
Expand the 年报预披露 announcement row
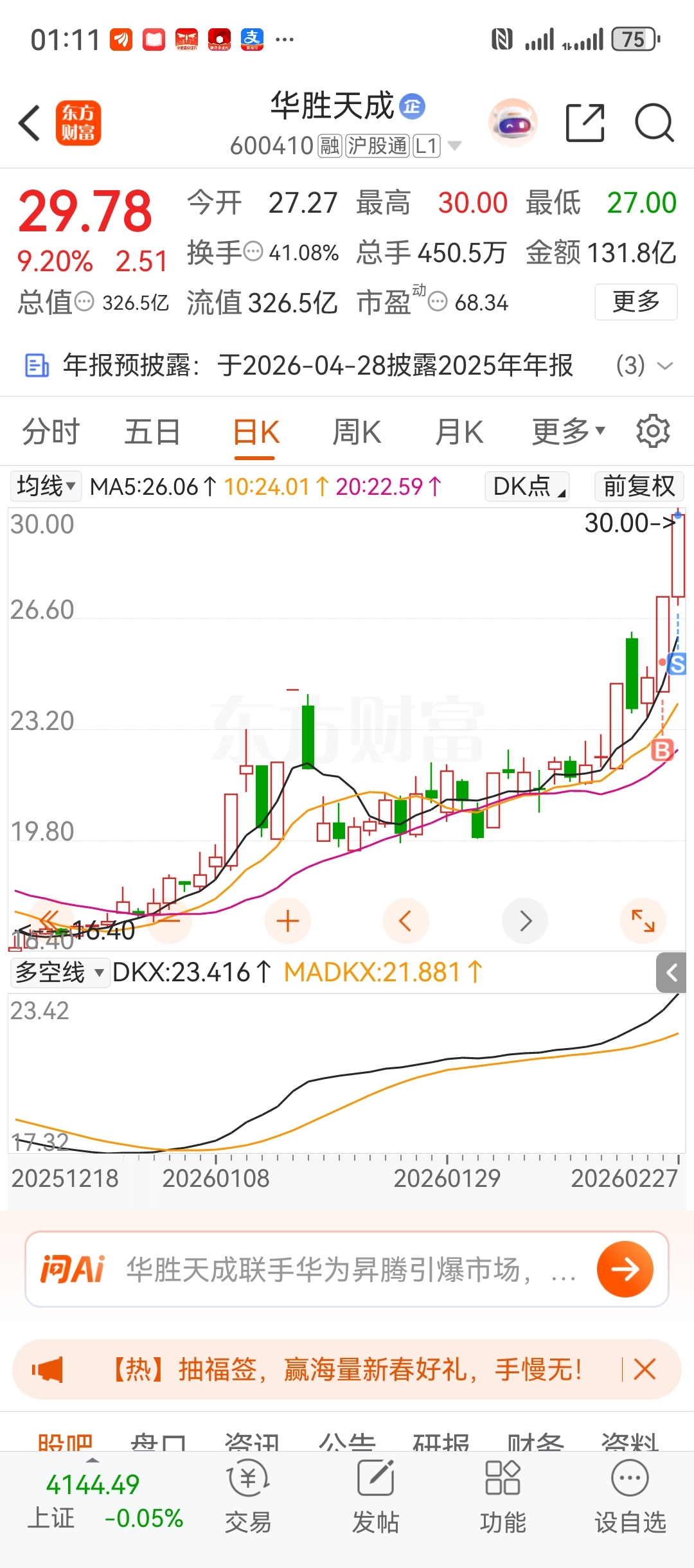pos(664,366)
